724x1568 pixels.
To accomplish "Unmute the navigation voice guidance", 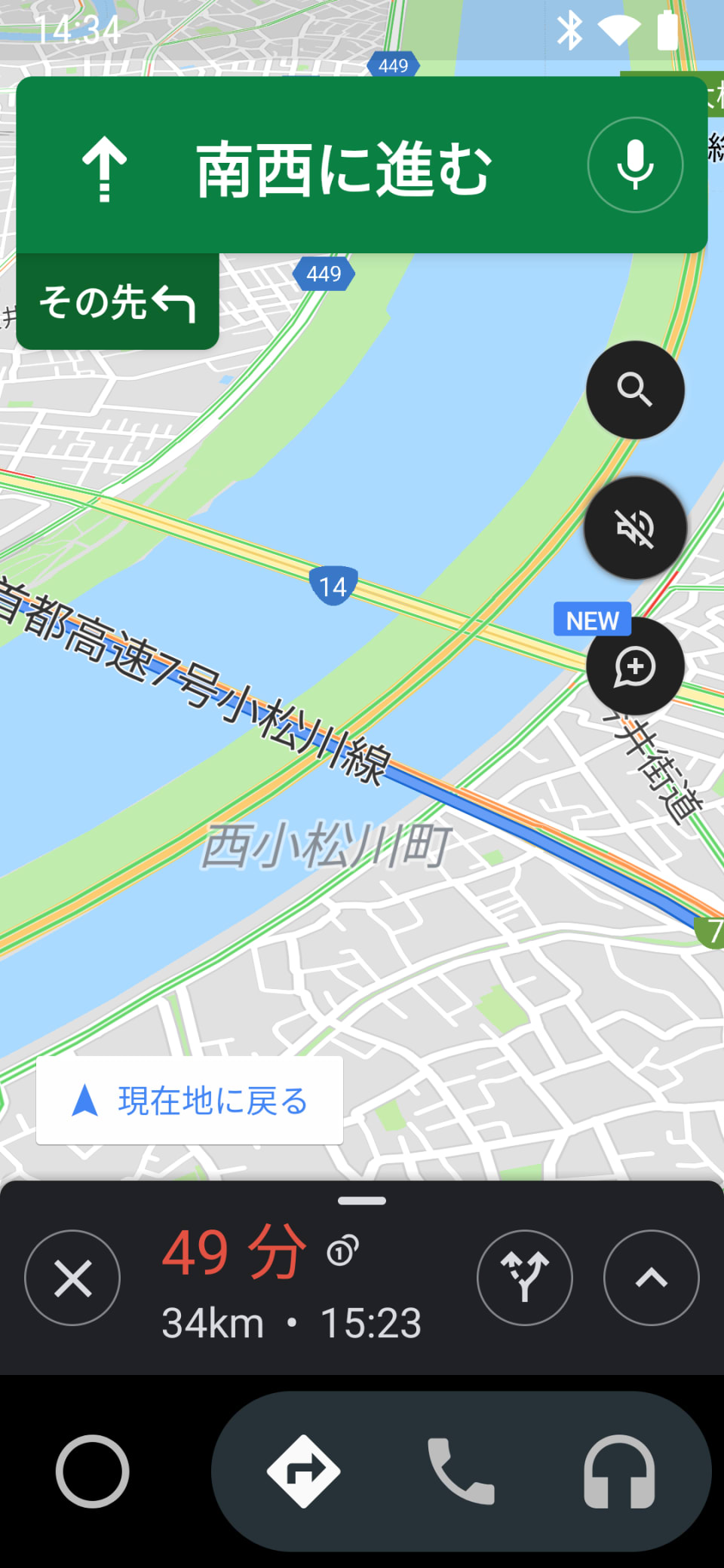I will tap(635, 528).
